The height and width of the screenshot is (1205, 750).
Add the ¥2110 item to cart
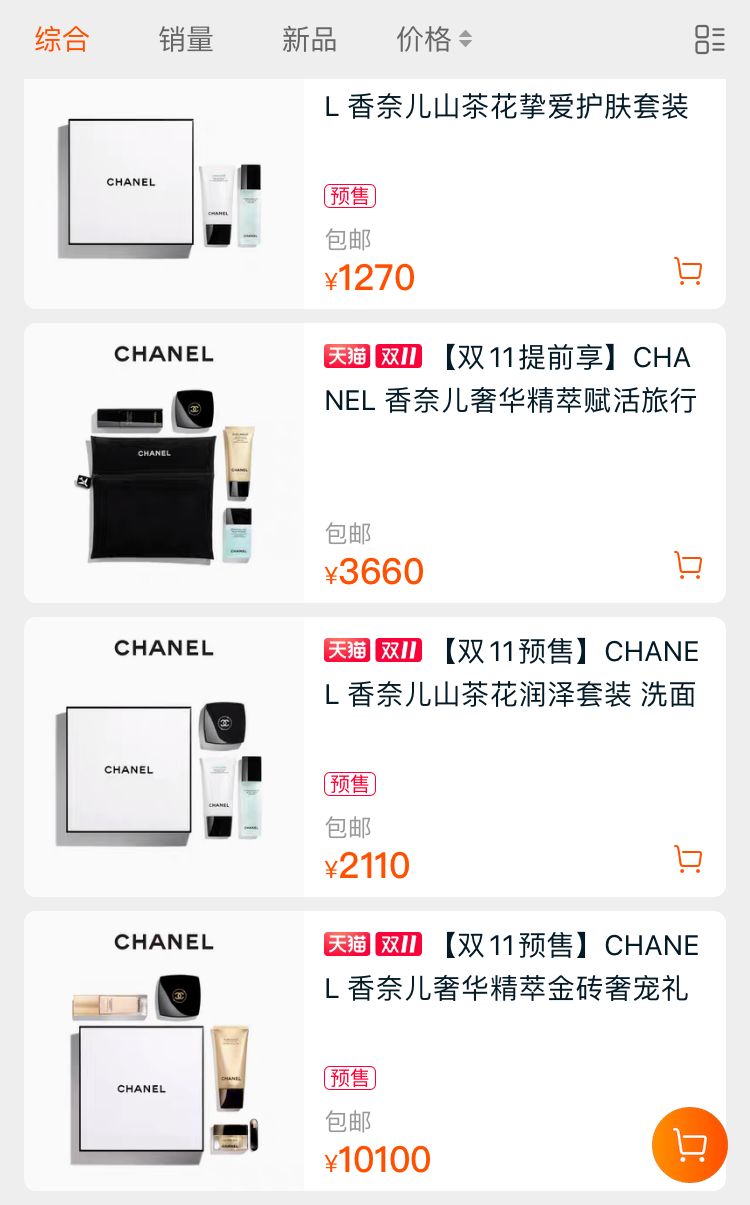tap(688, 859)
